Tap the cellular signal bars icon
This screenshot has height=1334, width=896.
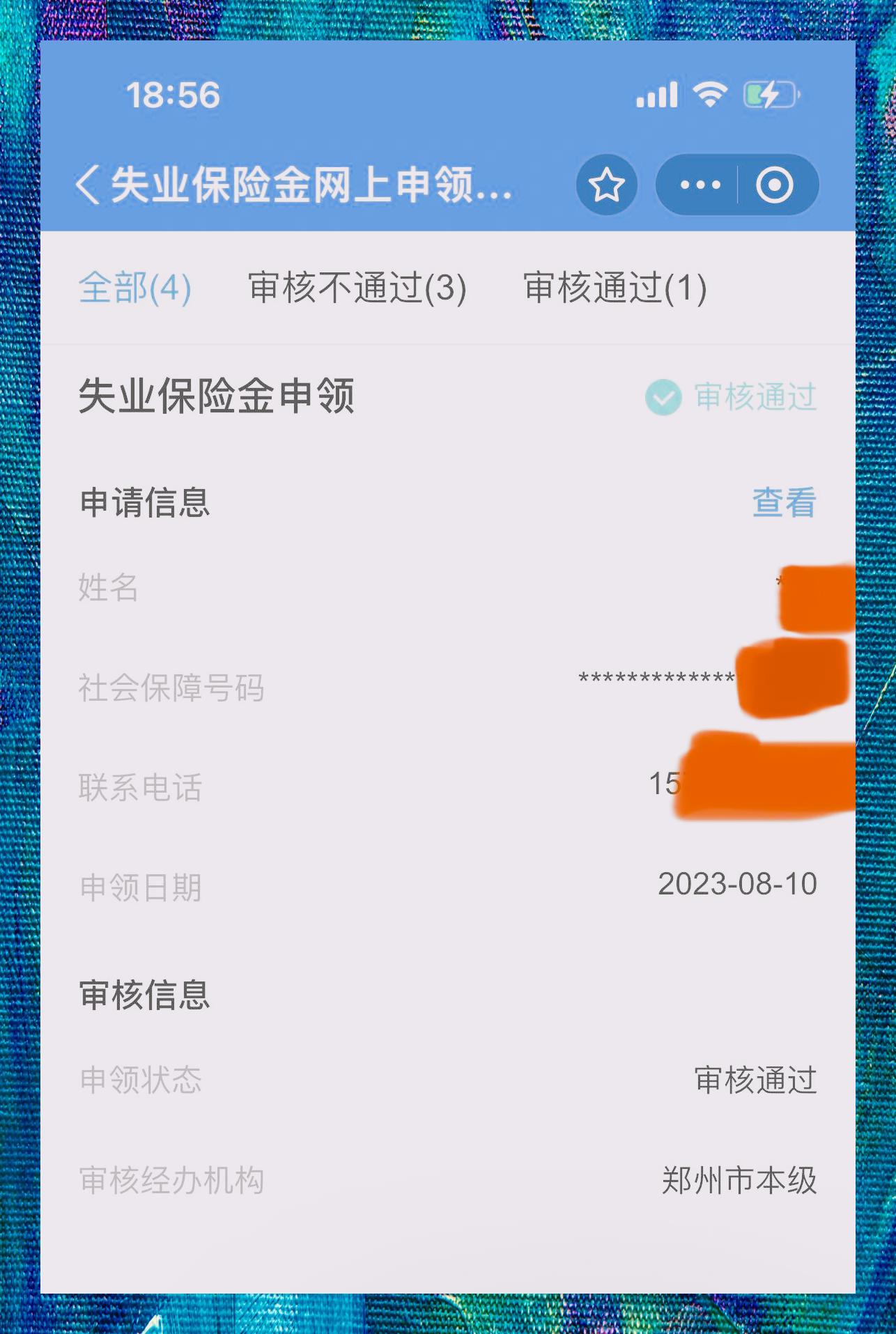tap(658, 95)
